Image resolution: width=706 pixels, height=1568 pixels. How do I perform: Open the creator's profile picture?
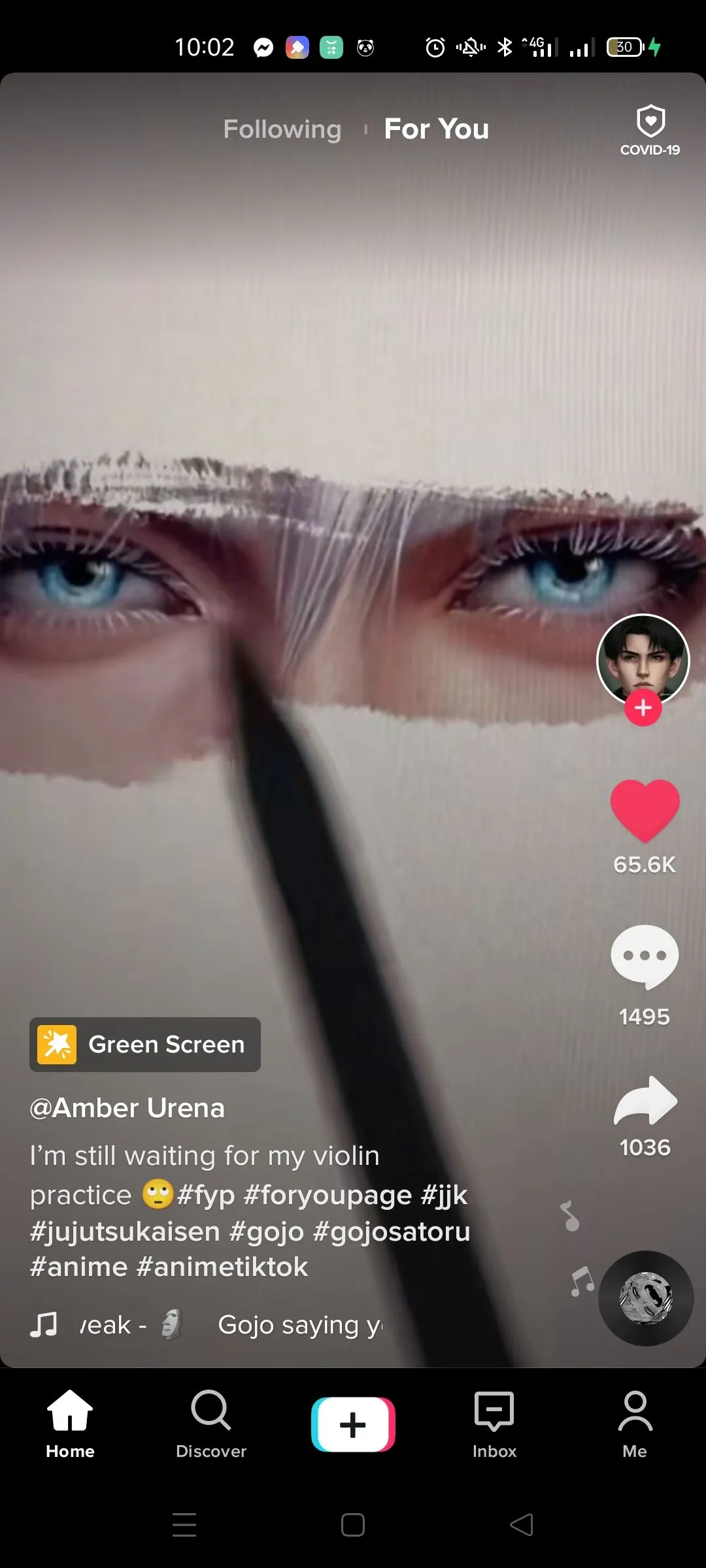tap(643, 657)
